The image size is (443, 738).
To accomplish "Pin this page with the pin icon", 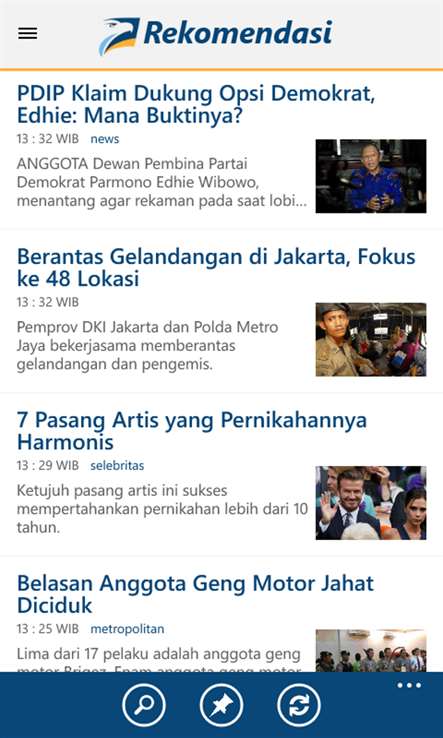I will tap(221, 705).
